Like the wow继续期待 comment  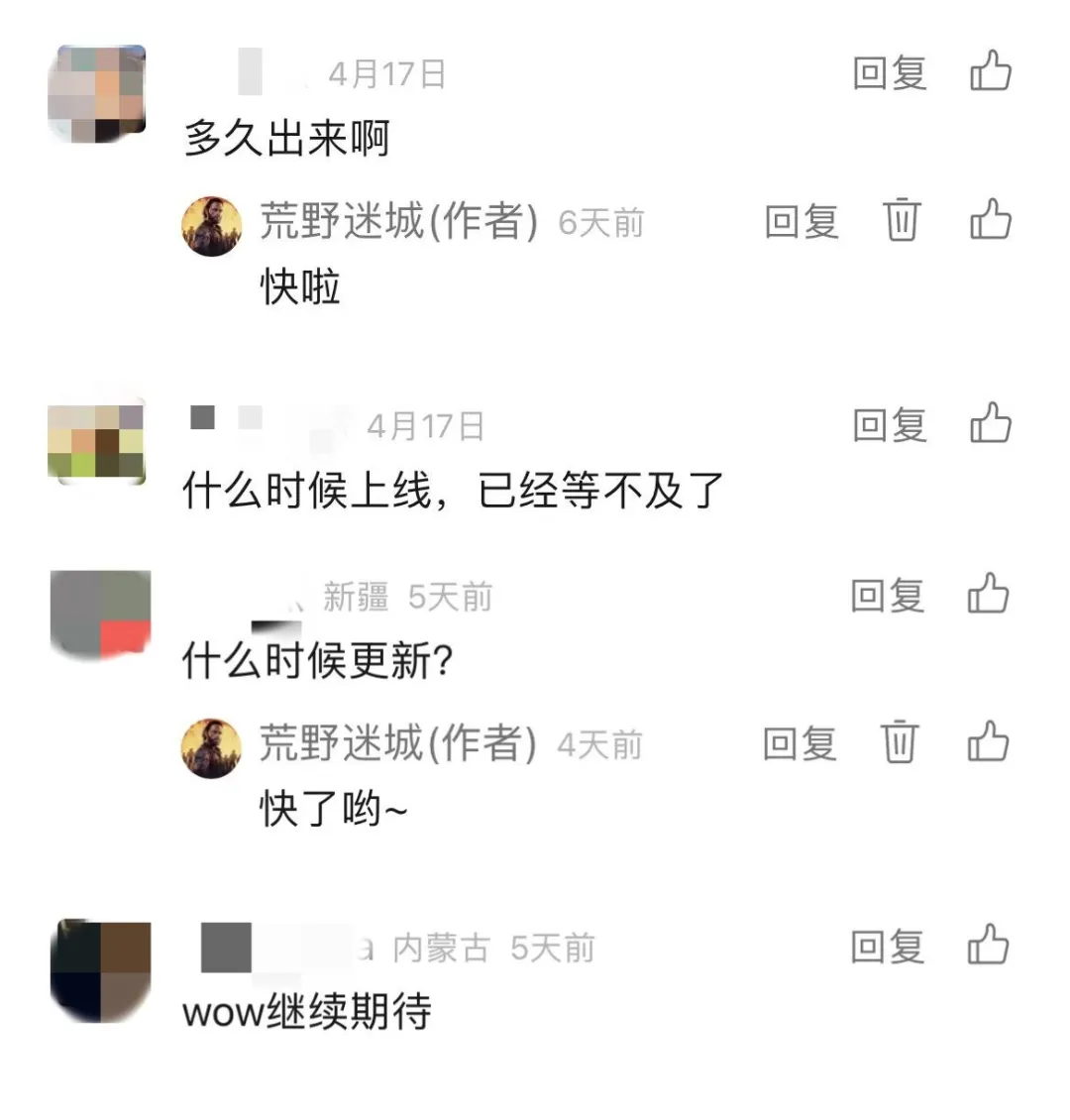(989, 945)
